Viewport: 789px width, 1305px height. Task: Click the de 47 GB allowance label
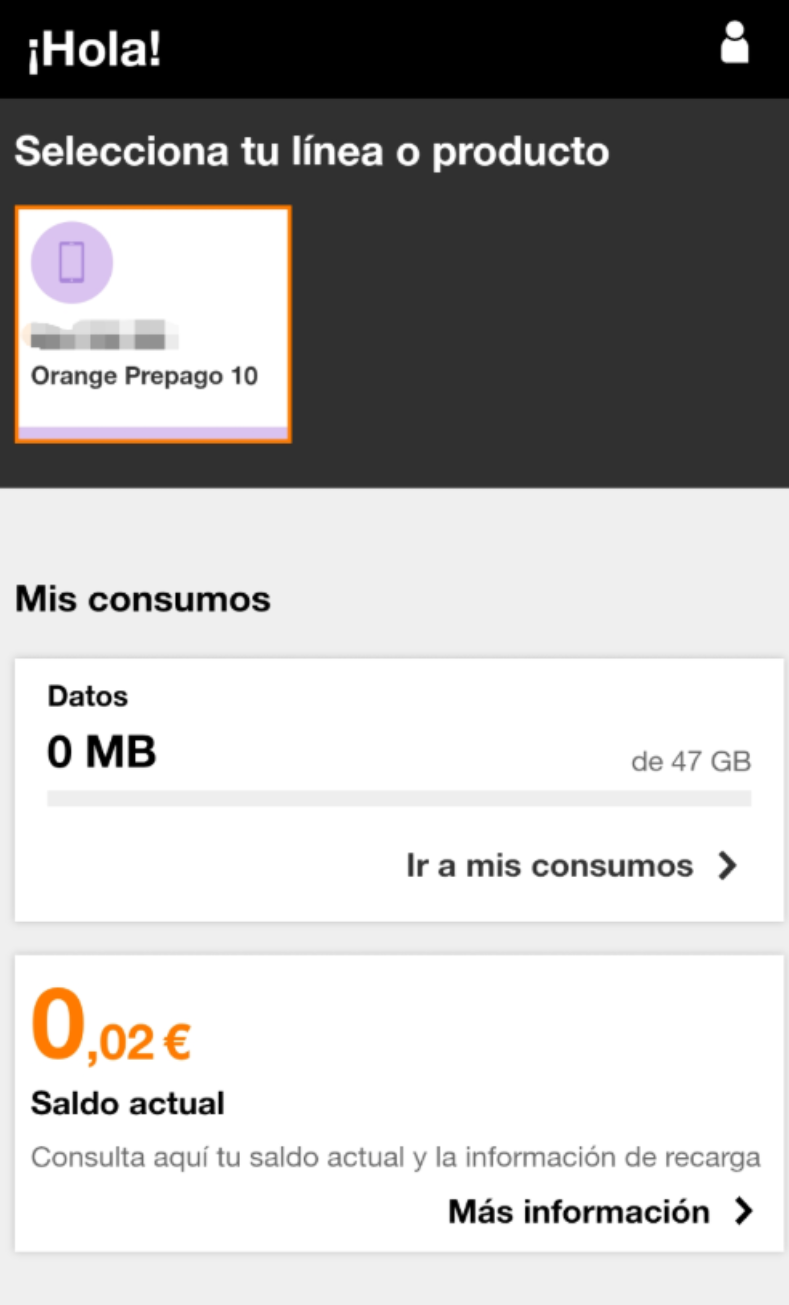click(690, 761)
